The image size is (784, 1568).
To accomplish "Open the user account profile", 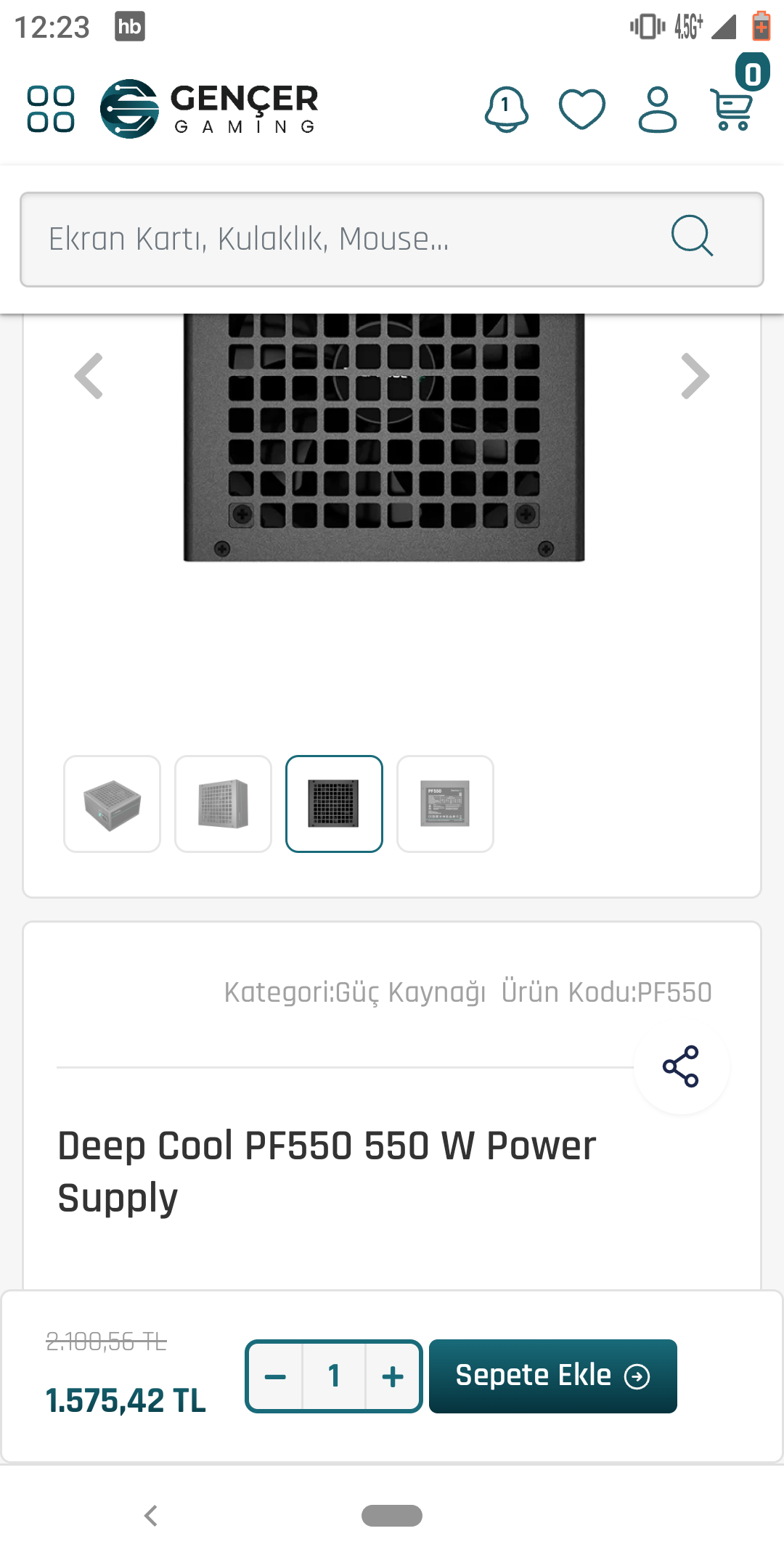I will coord(657,110).
